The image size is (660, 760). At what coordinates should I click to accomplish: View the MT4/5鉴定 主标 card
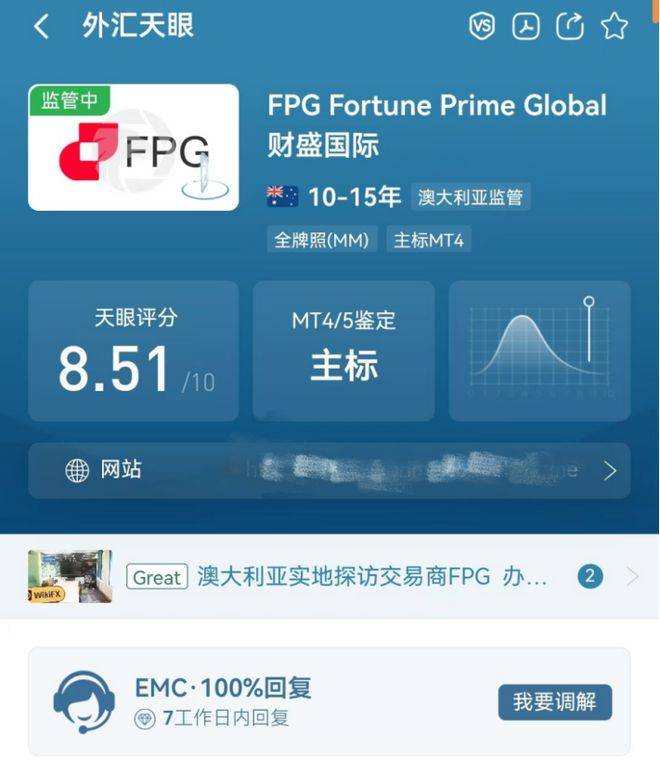[343, 351]
